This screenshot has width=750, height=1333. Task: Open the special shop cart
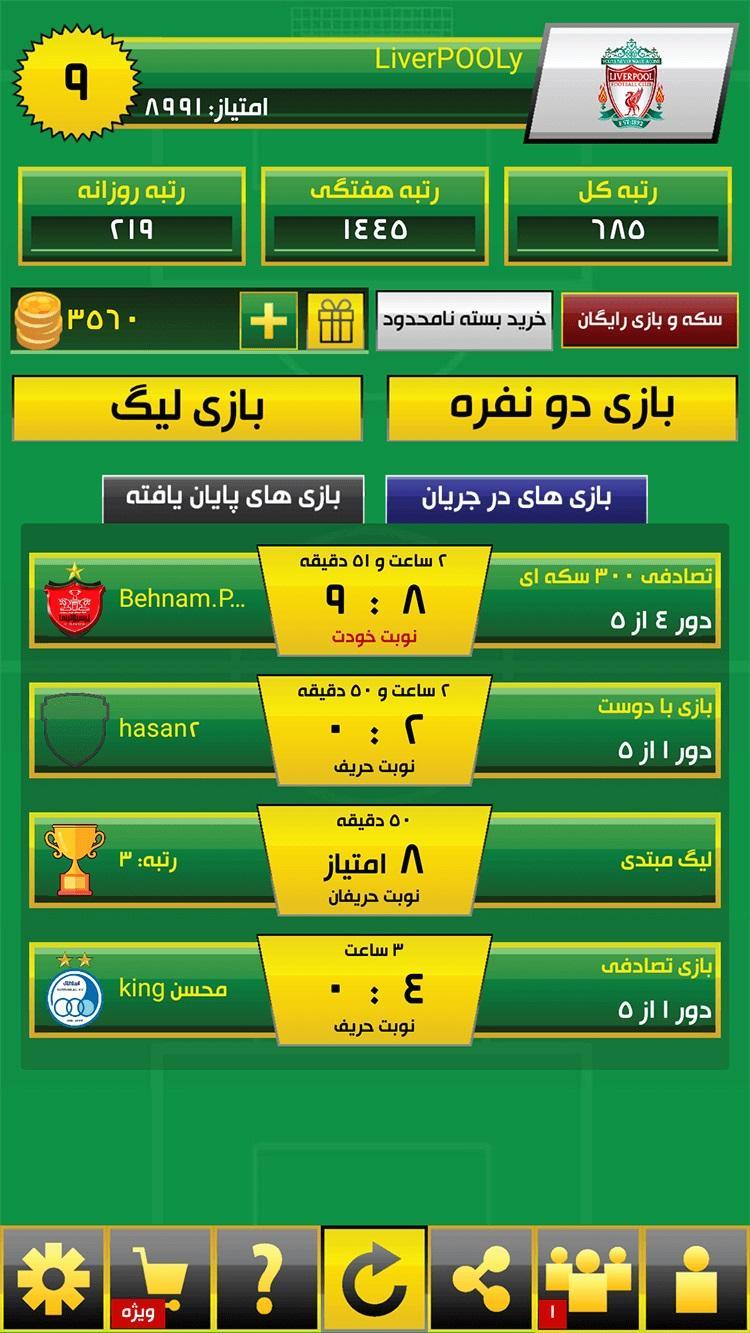point(160,1279)
